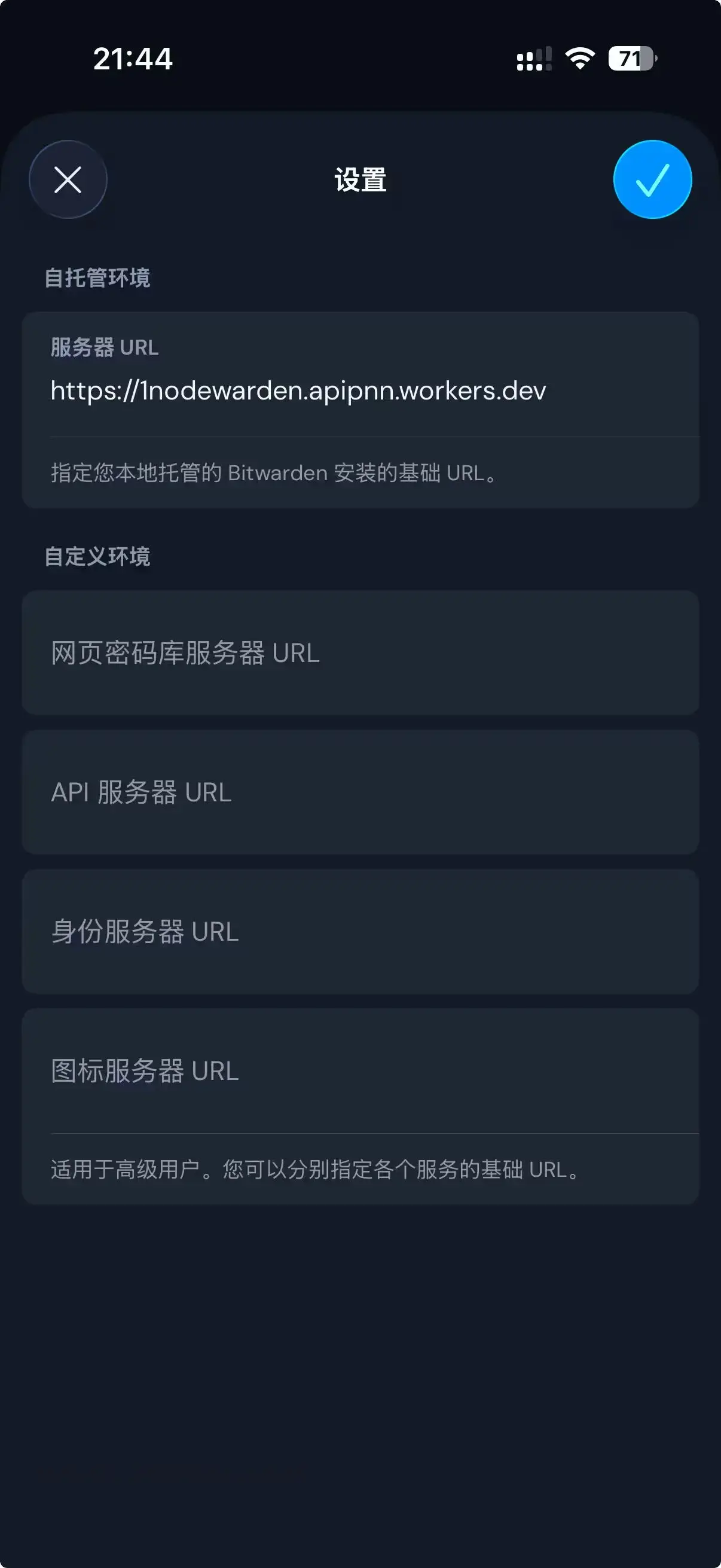Click the 图标服务器 URL field
Viewport: 721px width, 1568px height.
(x=360, y=1071)
